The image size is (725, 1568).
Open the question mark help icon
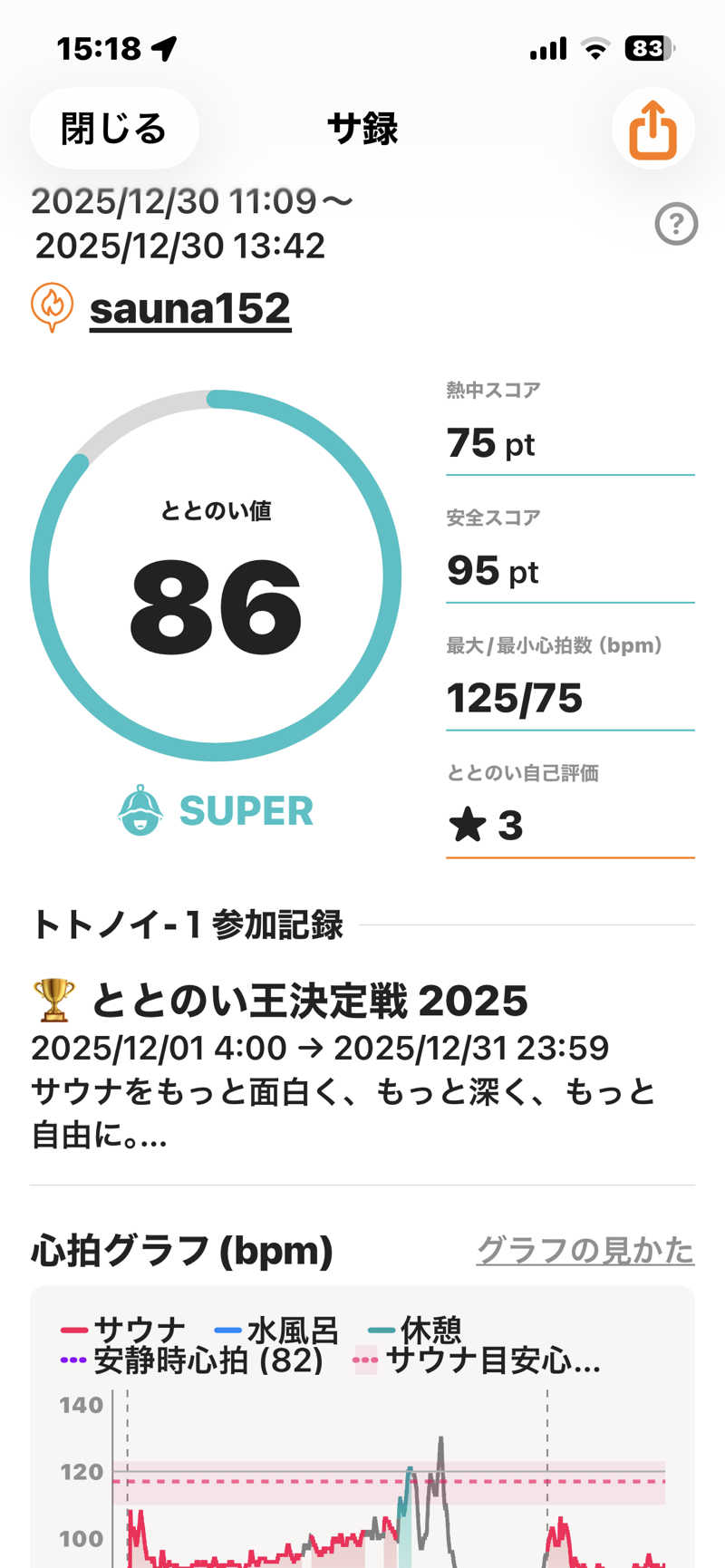click(676, 224)
